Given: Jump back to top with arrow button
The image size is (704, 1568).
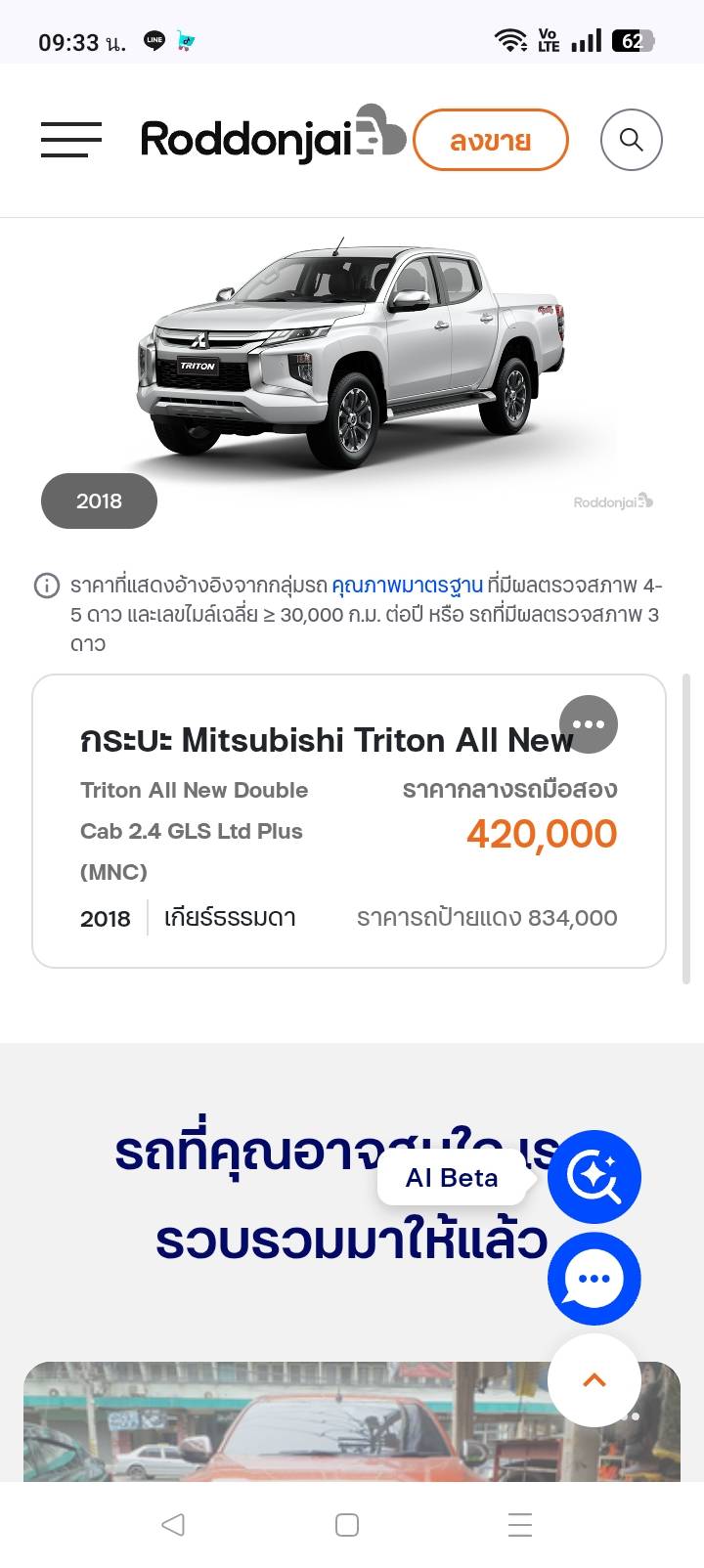Looking at the screenshot, I should [x=594, y=1380].
